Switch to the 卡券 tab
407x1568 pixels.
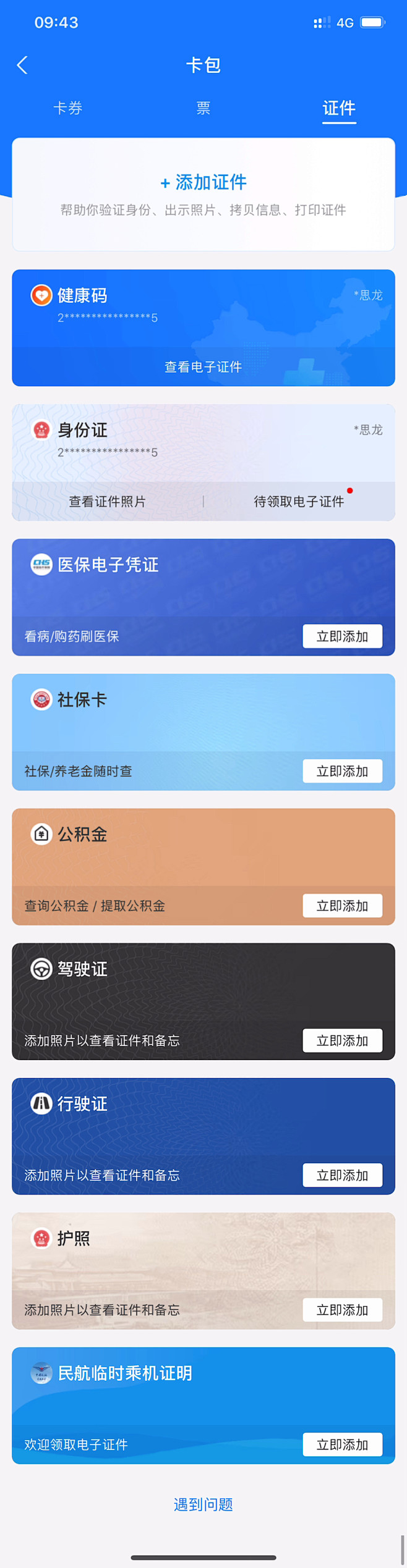(x=67, y=108)
